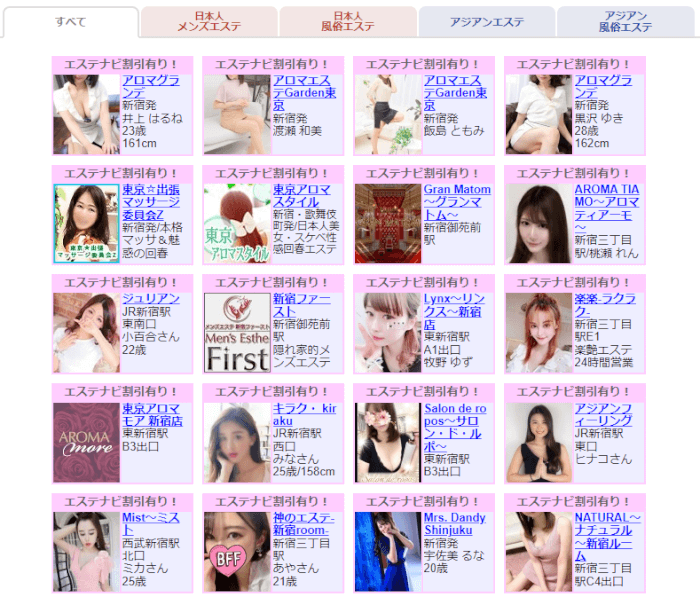Show the アジアン風俗エステ tab

(x=625, y=21)
